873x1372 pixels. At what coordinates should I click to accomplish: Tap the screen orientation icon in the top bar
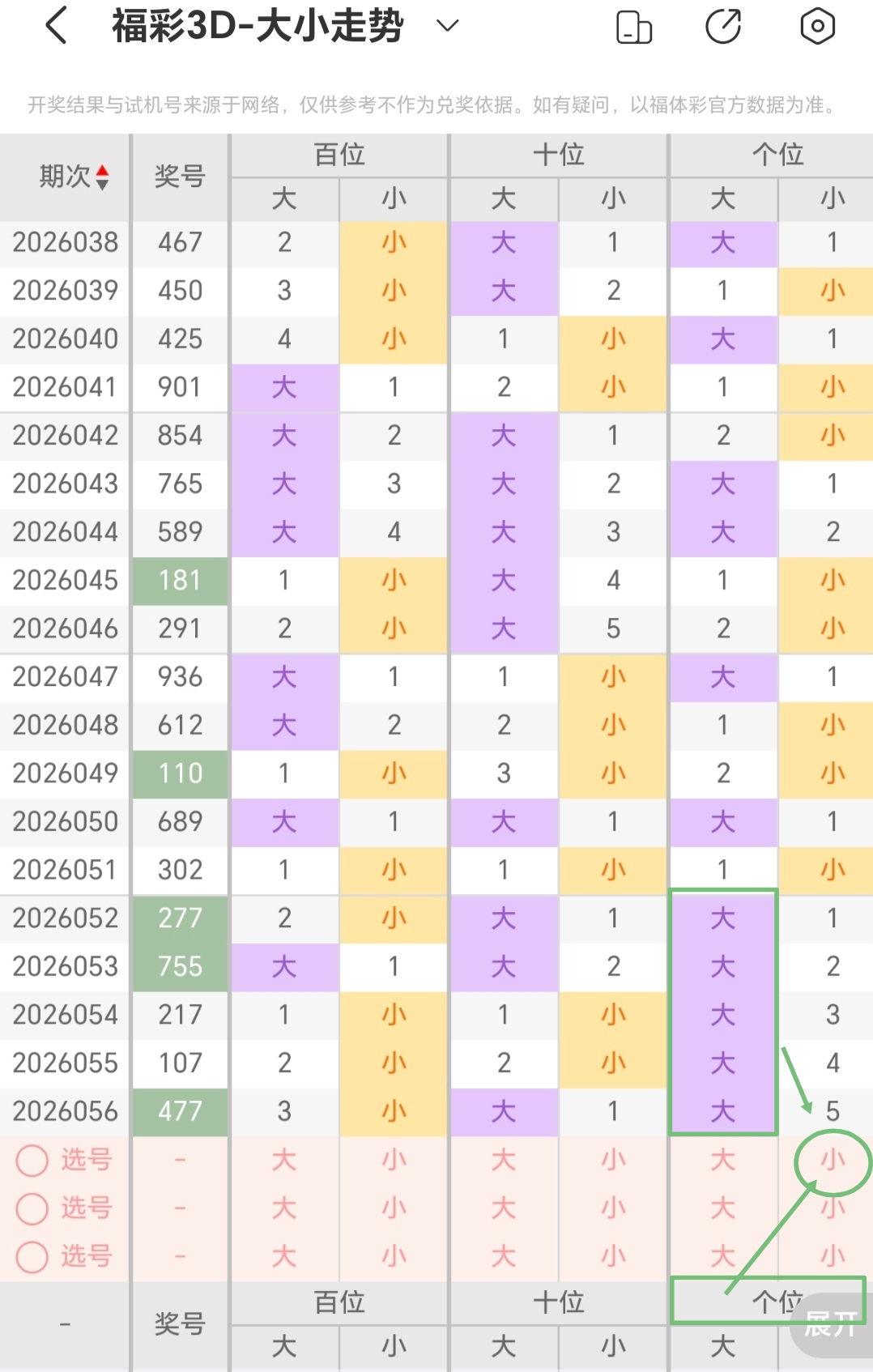pos(634,27)
